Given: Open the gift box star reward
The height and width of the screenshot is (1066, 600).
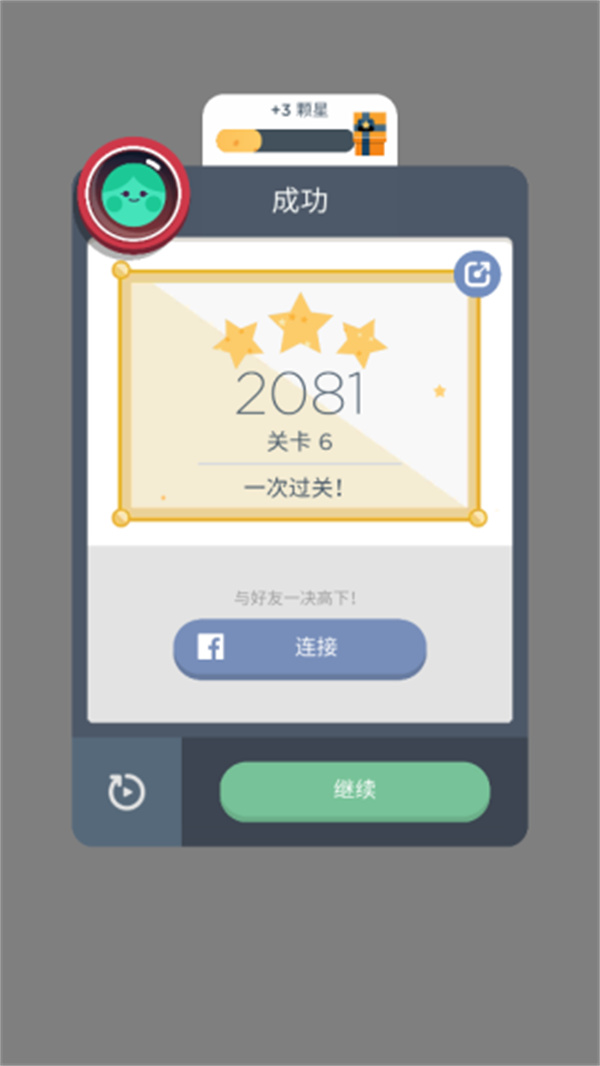Looking at the screenshot, I should click(369, 134).
